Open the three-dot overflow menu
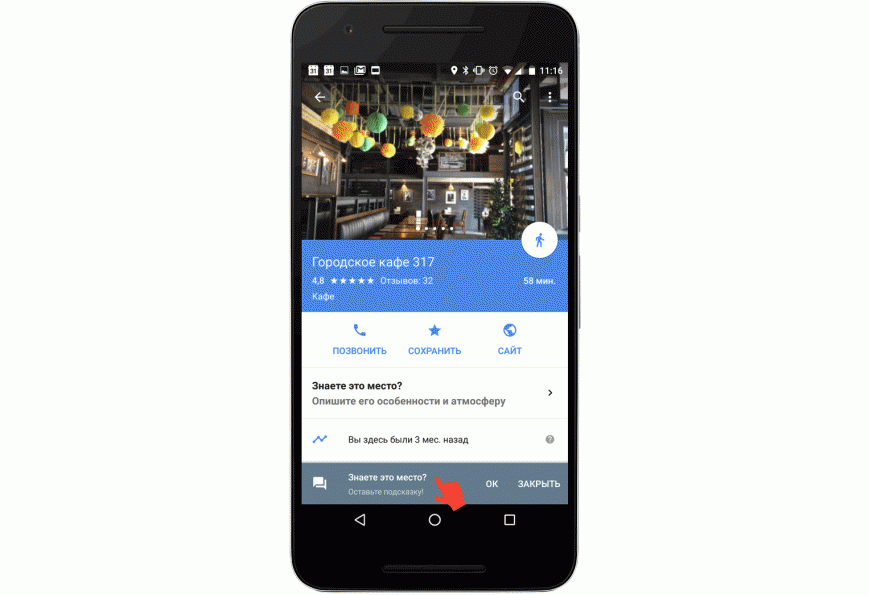This screenshot has width=869, height=595. pos(550,97)
